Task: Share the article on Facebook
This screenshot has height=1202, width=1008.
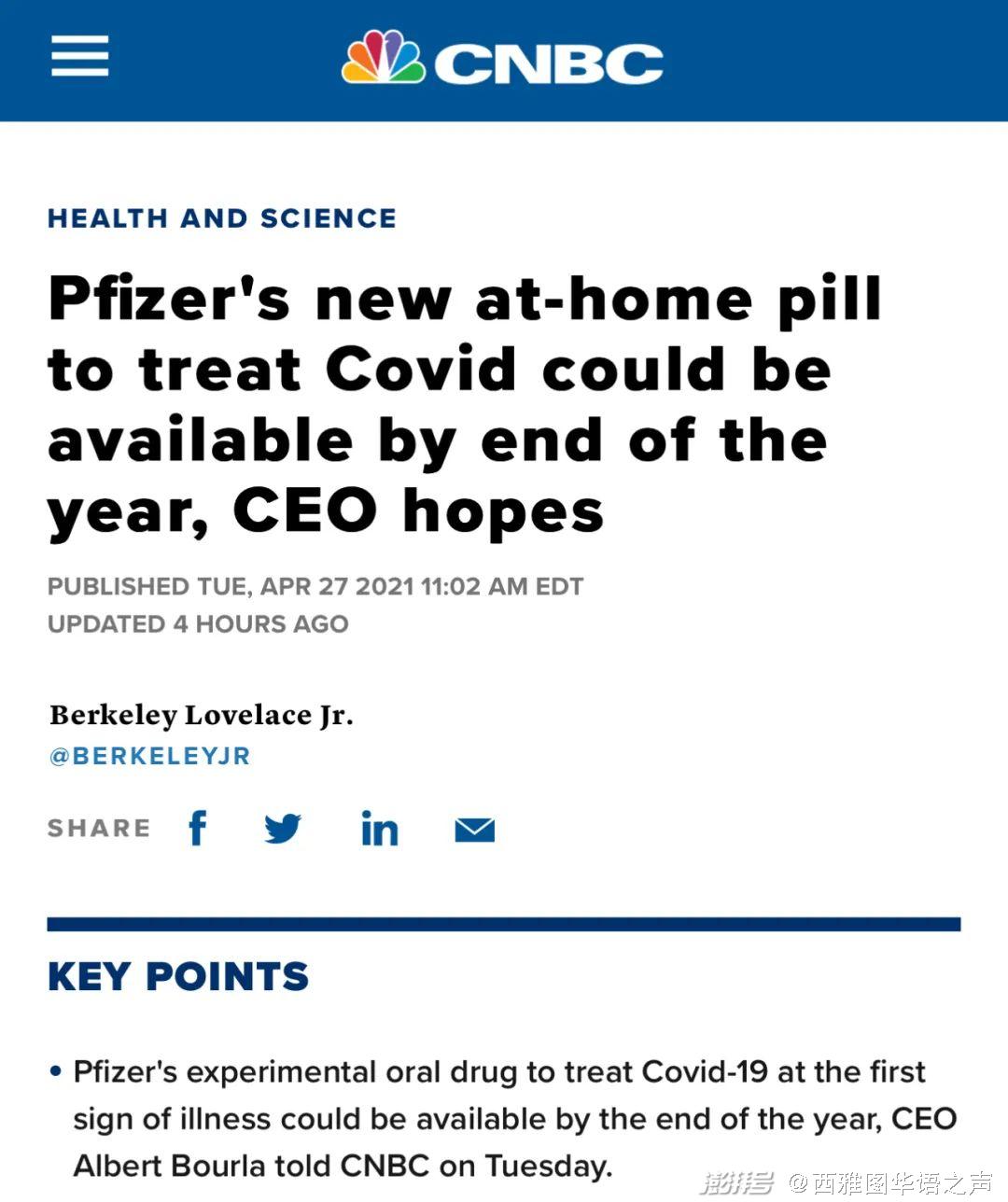Action: pos(197,828)
